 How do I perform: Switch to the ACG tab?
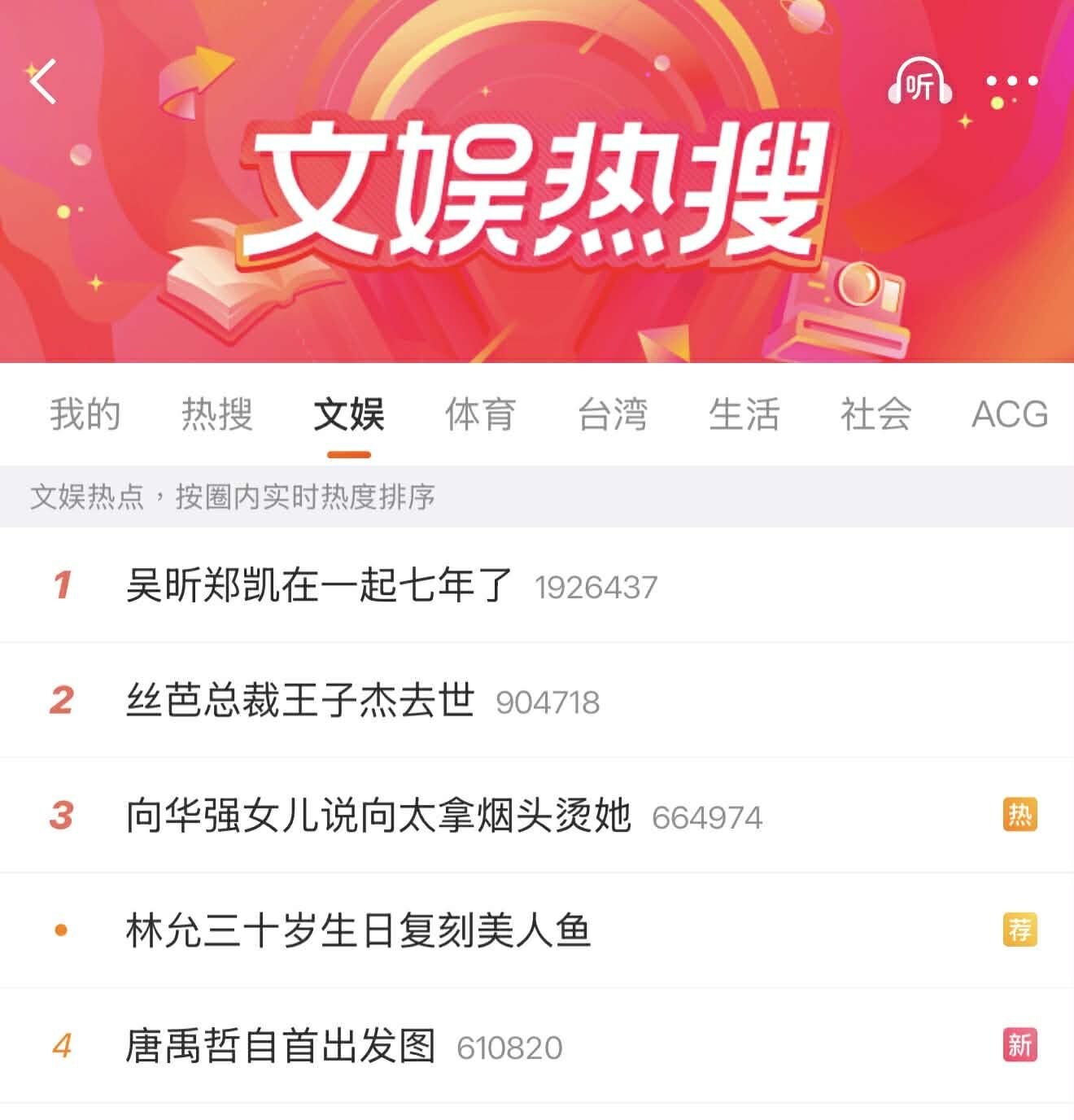coord(1010,414)
